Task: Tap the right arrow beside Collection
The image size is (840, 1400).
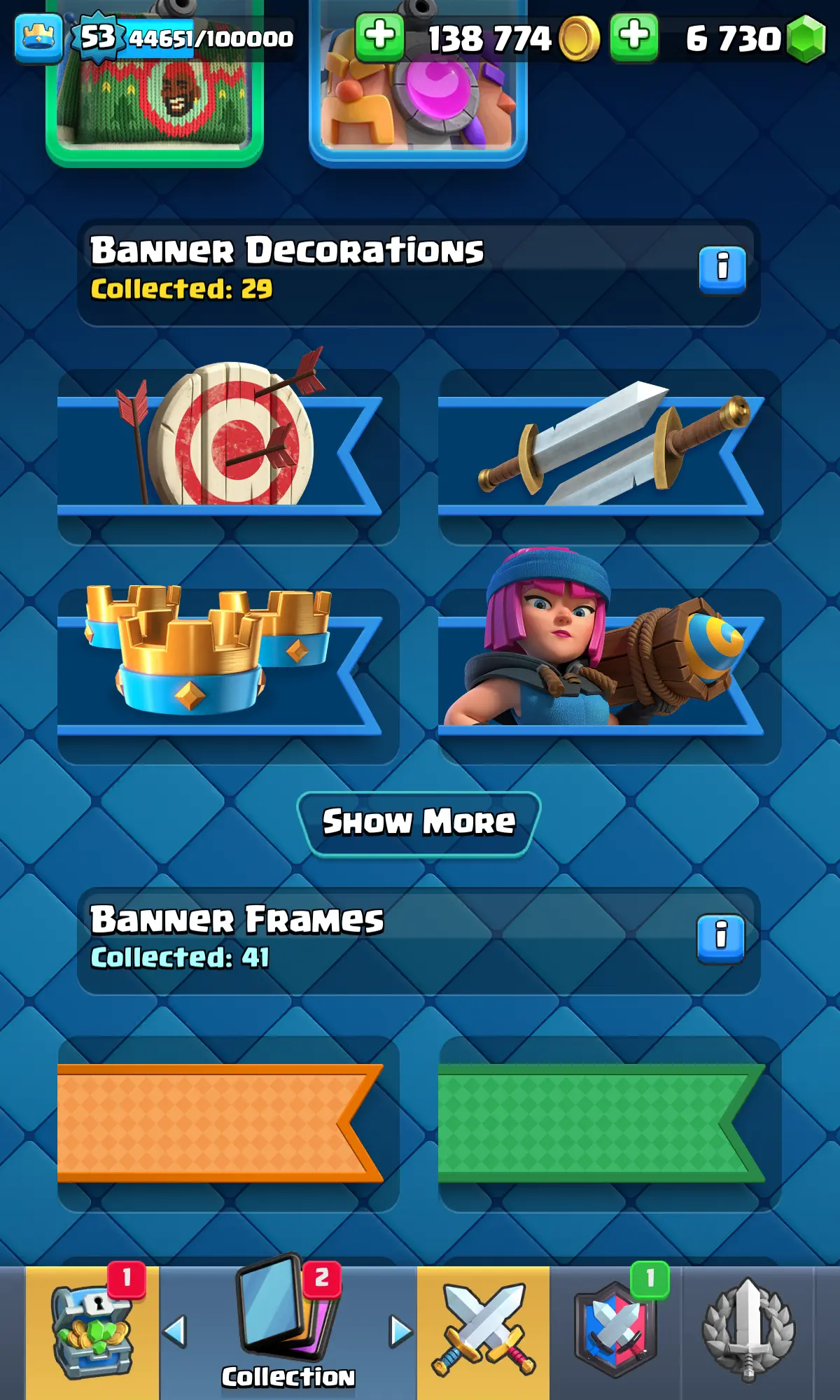Action: point(400,1331)
